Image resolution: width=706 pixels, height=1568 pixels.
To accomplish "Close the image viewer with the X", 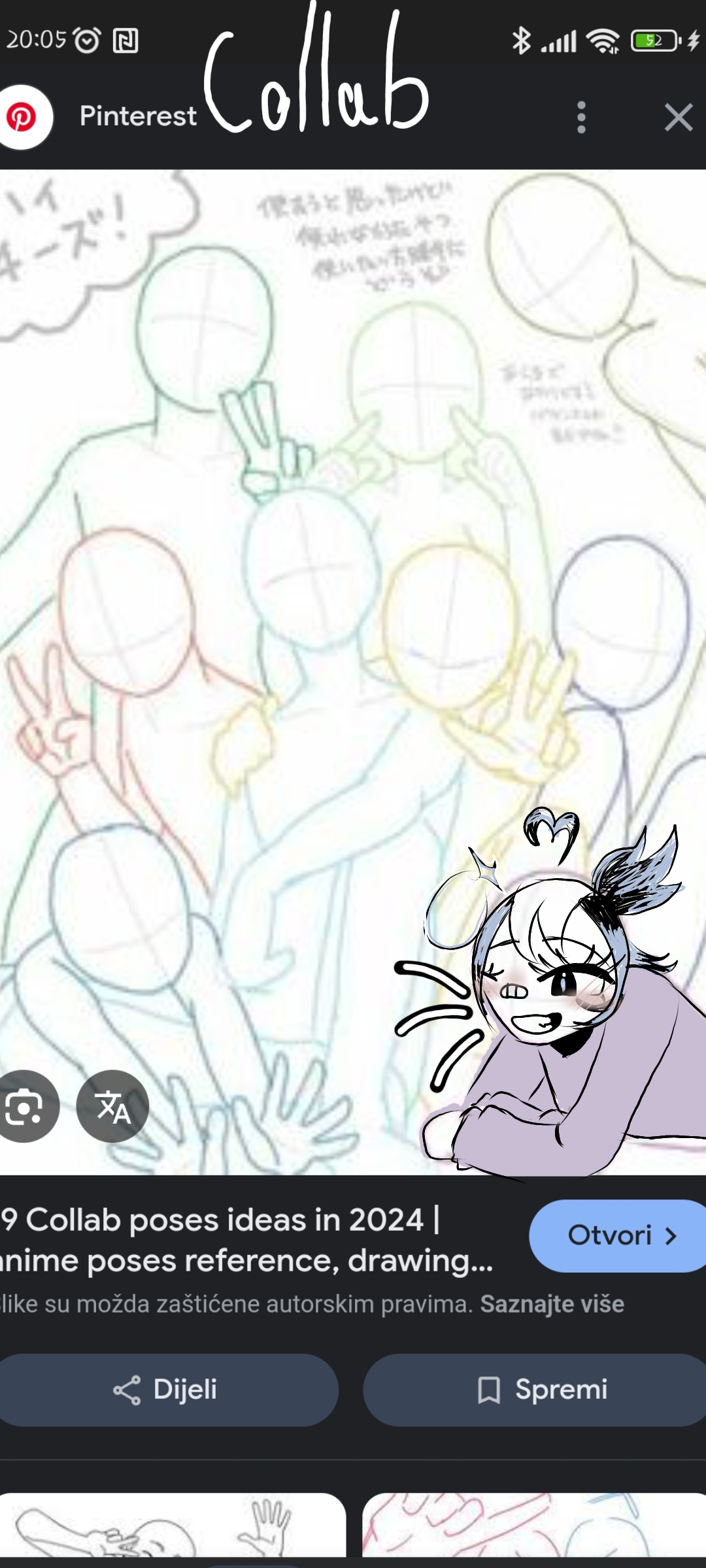I will point(679,118).
